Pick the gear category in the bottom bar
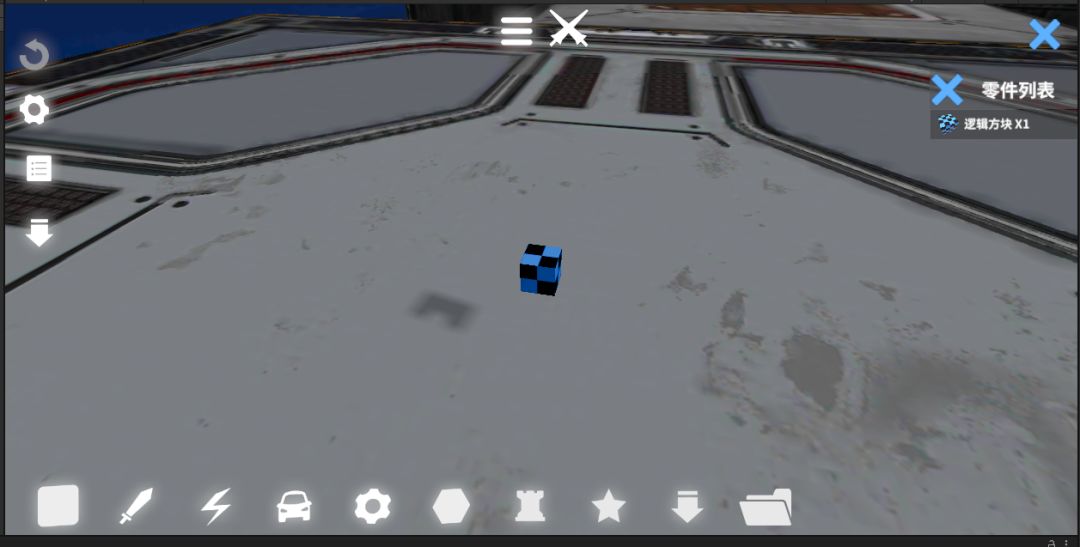Viewport: 1080px width, 547px height. [x=372, y=506]
